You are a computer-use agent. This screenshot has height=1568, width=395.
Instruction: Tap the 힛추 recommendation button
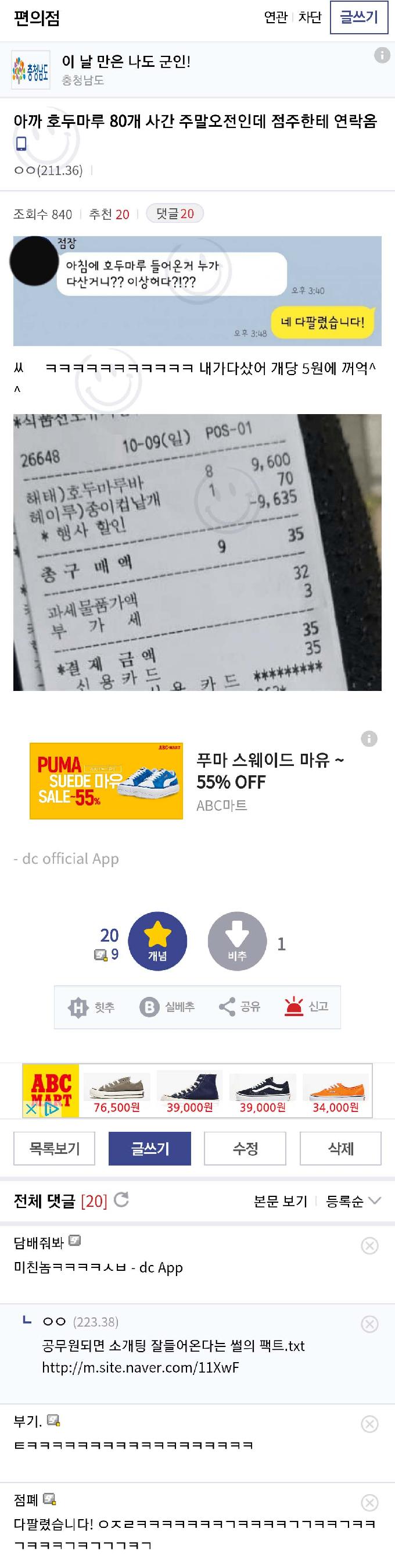(91, 1007)
